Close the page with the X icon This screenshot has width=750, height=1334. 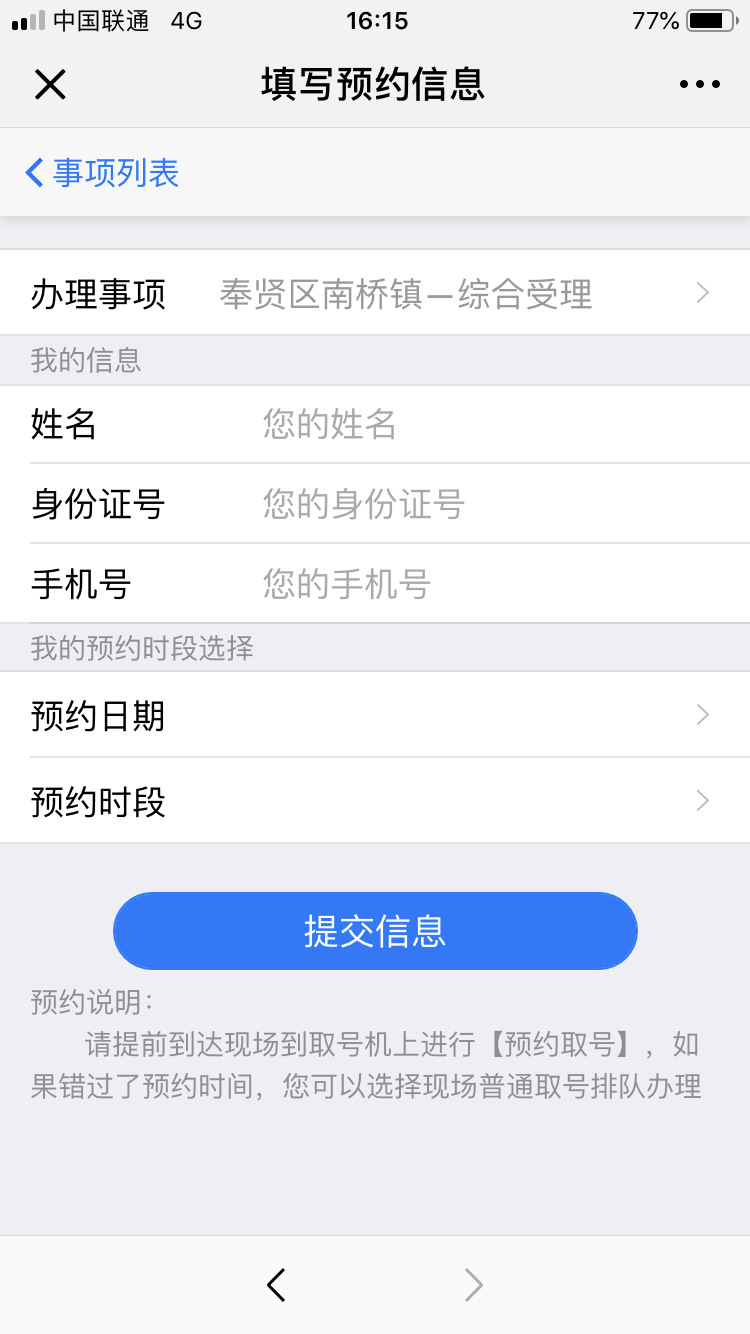(50, 84)
